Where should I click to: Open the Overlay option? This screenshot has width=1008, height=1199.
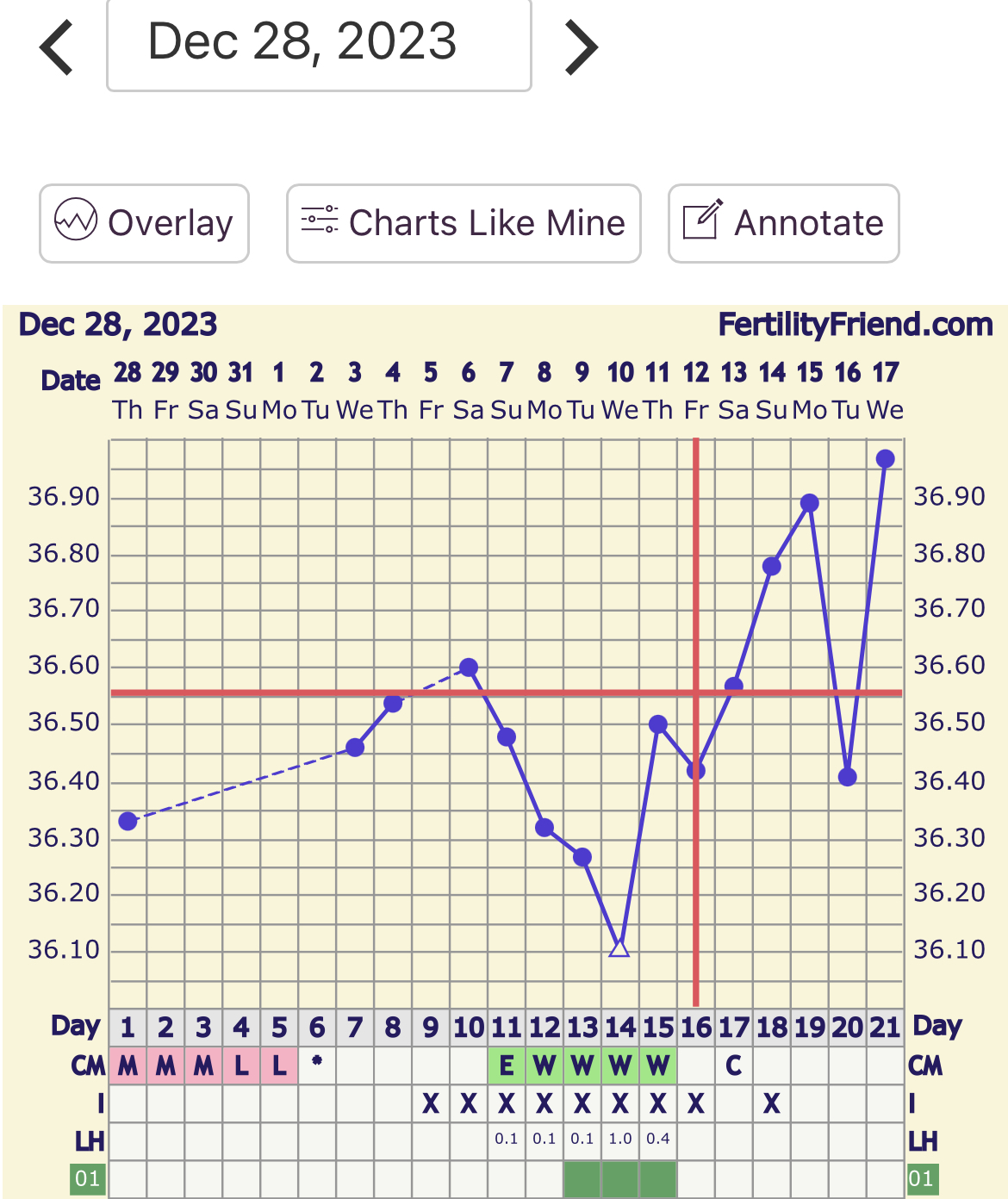click(x=144, y=223)
